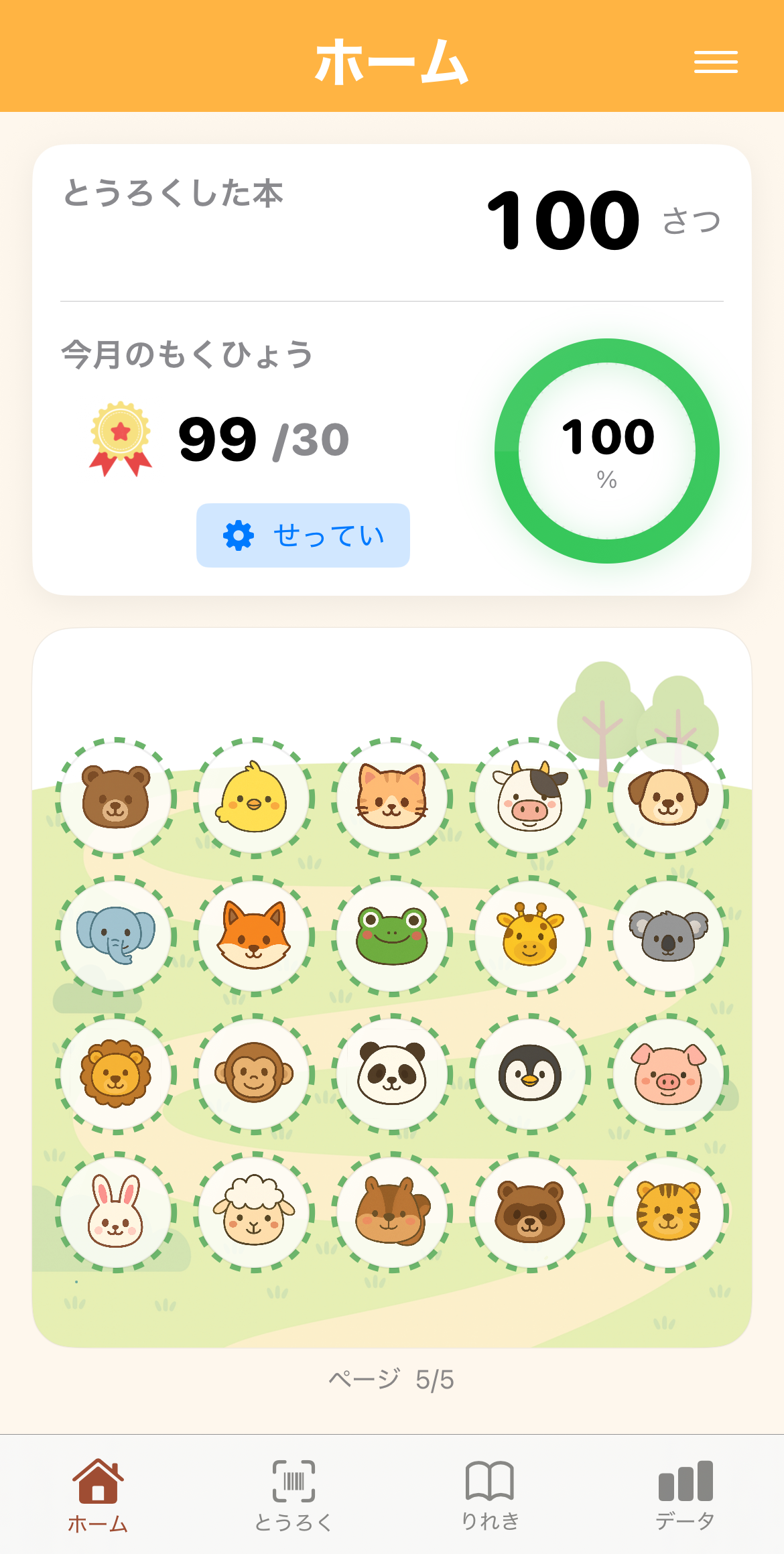Select the bear stamp icon

click(x=117, y=797)
